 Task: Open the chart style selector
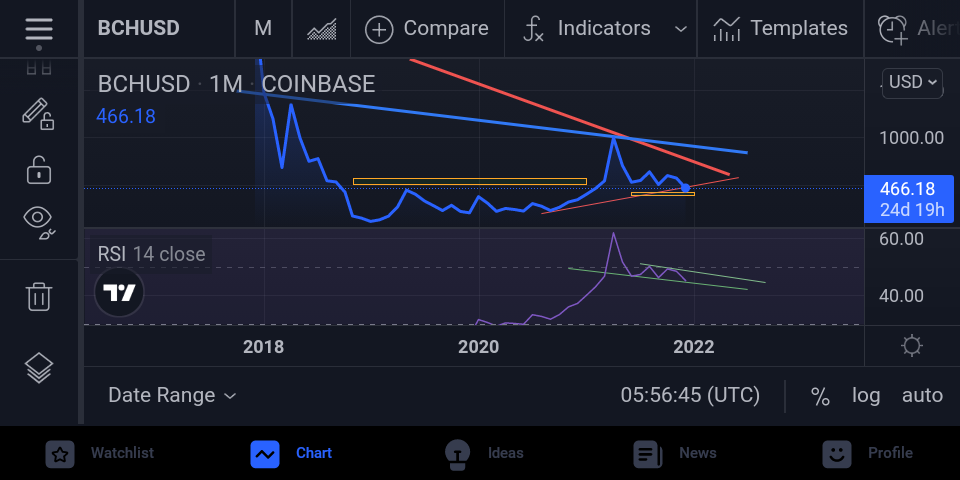[321, 29]
